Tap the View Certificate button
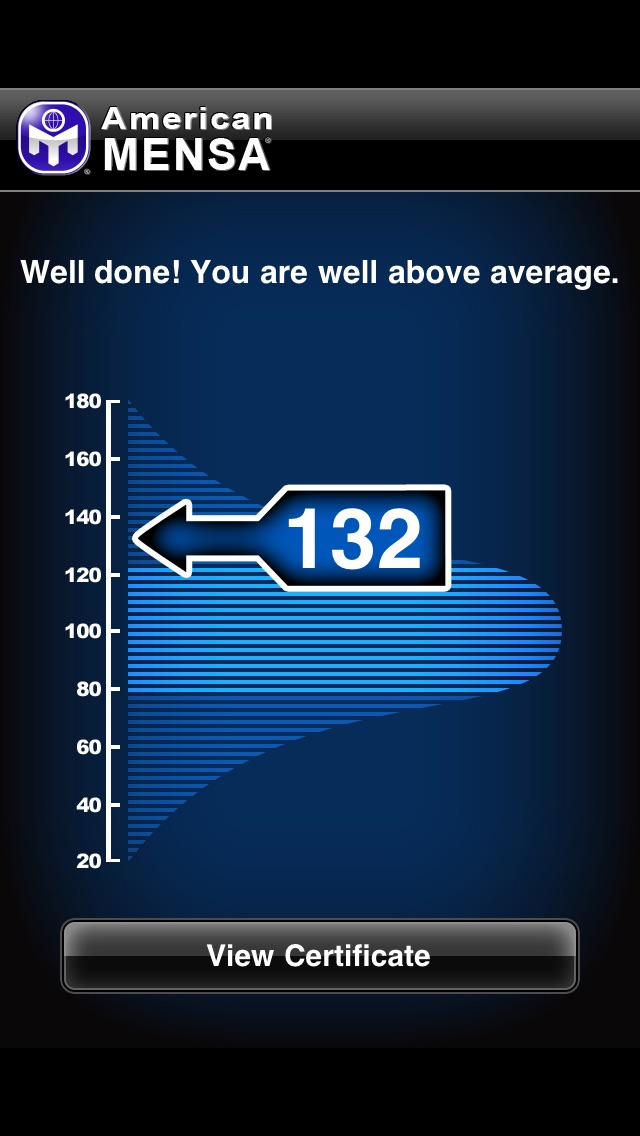640x1136 pixels. click(x=320, y=956)
